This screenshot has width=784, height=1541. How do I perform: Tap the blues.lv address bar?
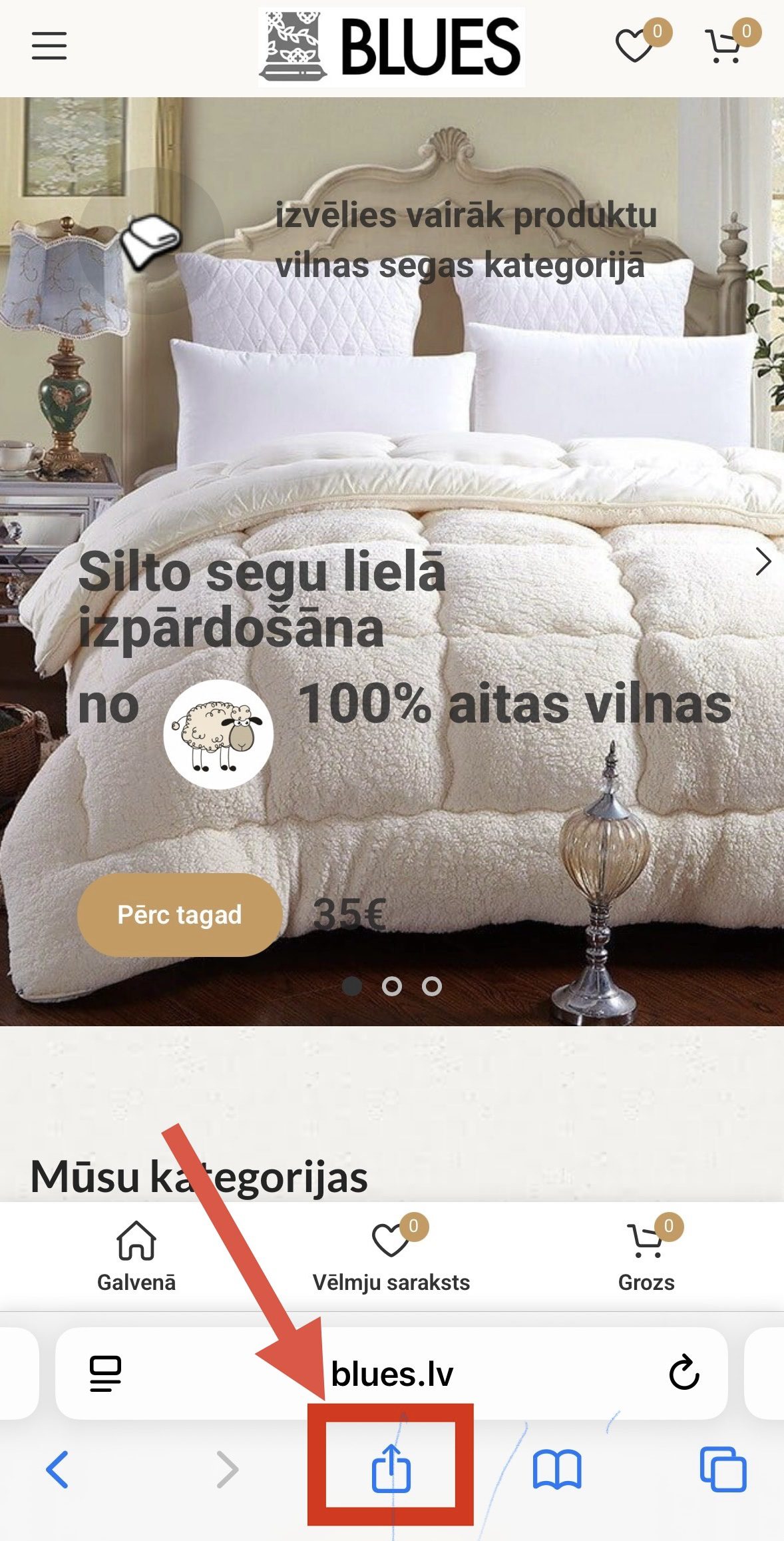[x=391, y=1373]
